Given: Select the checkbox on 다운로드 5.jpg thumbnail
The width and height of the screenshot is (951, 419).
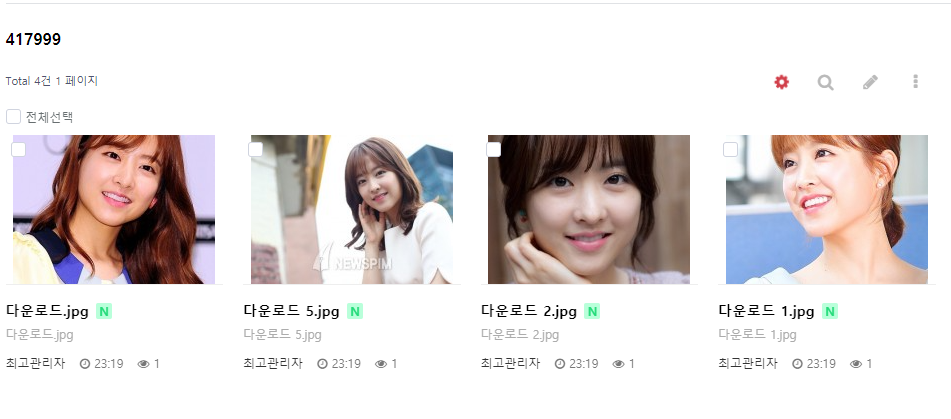Looking at the screenshot, I should [x=256, y=149].
